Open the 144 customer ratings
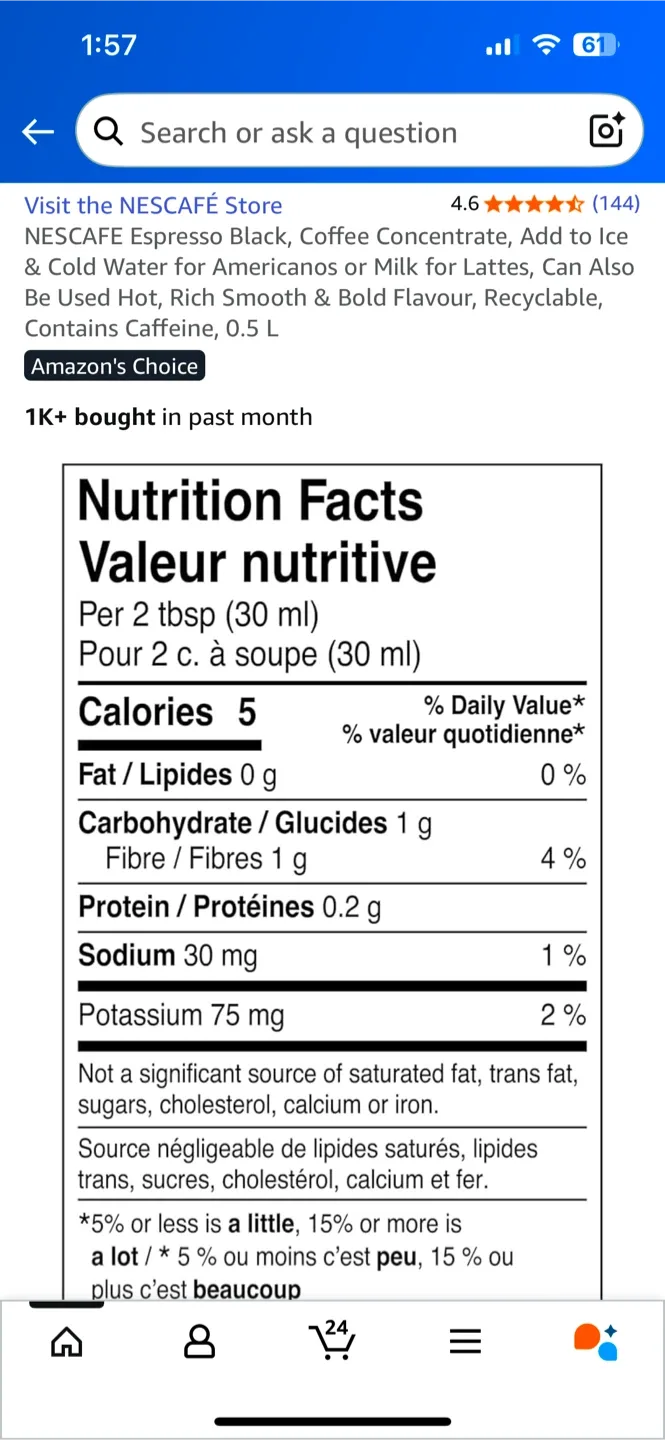 pos(615,204)
